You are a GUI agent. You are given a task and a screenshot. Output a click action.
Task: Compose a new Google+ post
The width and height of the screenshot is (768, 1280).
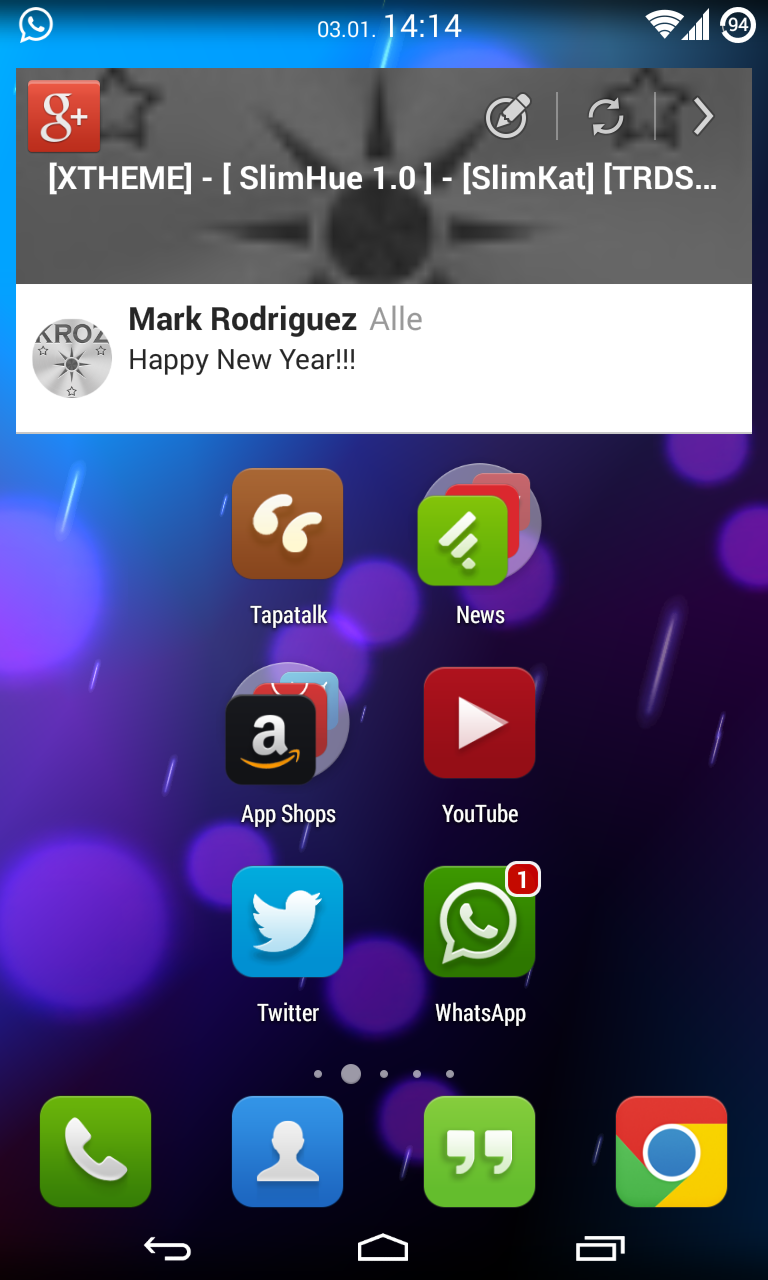click(x=507, y=117)
